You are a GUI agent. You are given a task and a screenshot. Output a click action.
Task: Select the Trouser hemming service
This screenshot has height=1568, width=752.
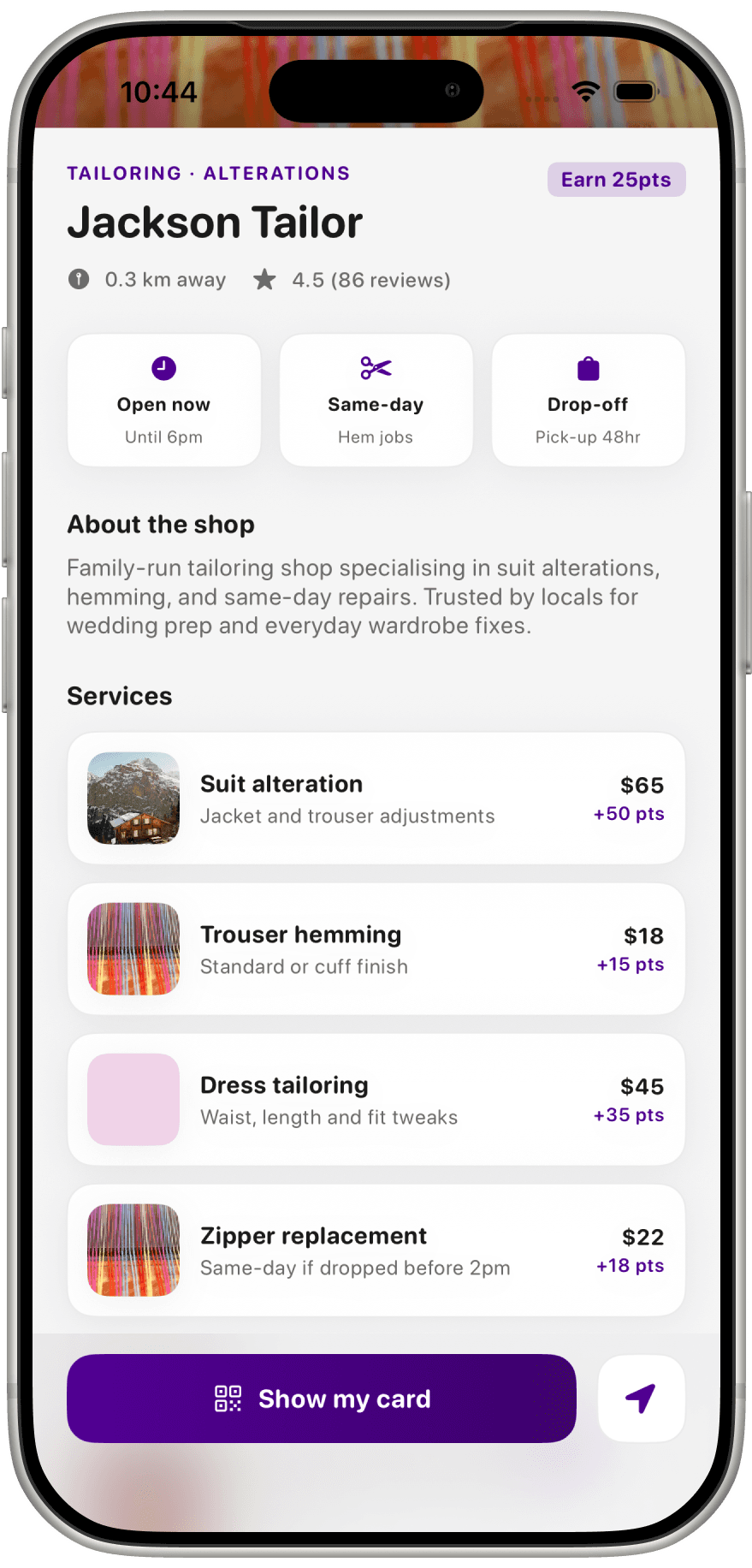coord(376,948)
